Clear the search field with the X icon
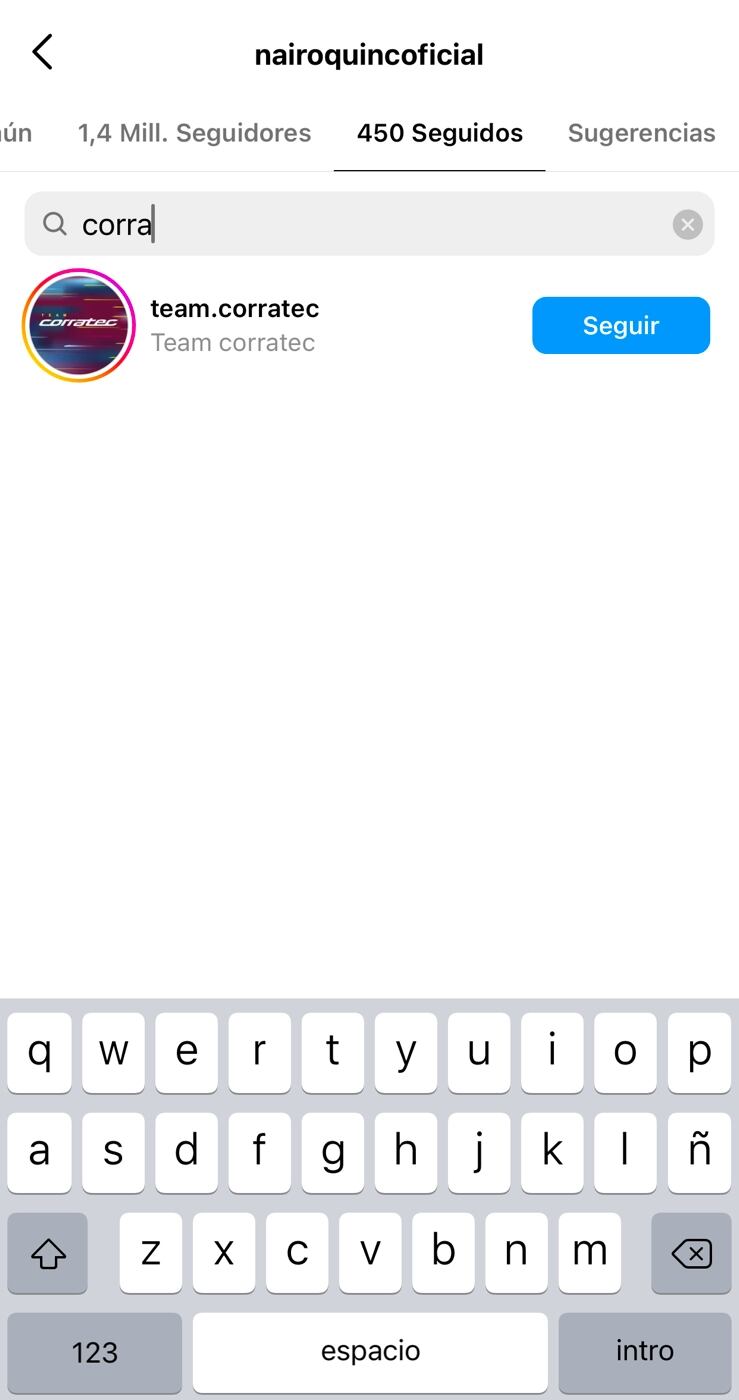739x1400 pixels. tap(688, 224)
